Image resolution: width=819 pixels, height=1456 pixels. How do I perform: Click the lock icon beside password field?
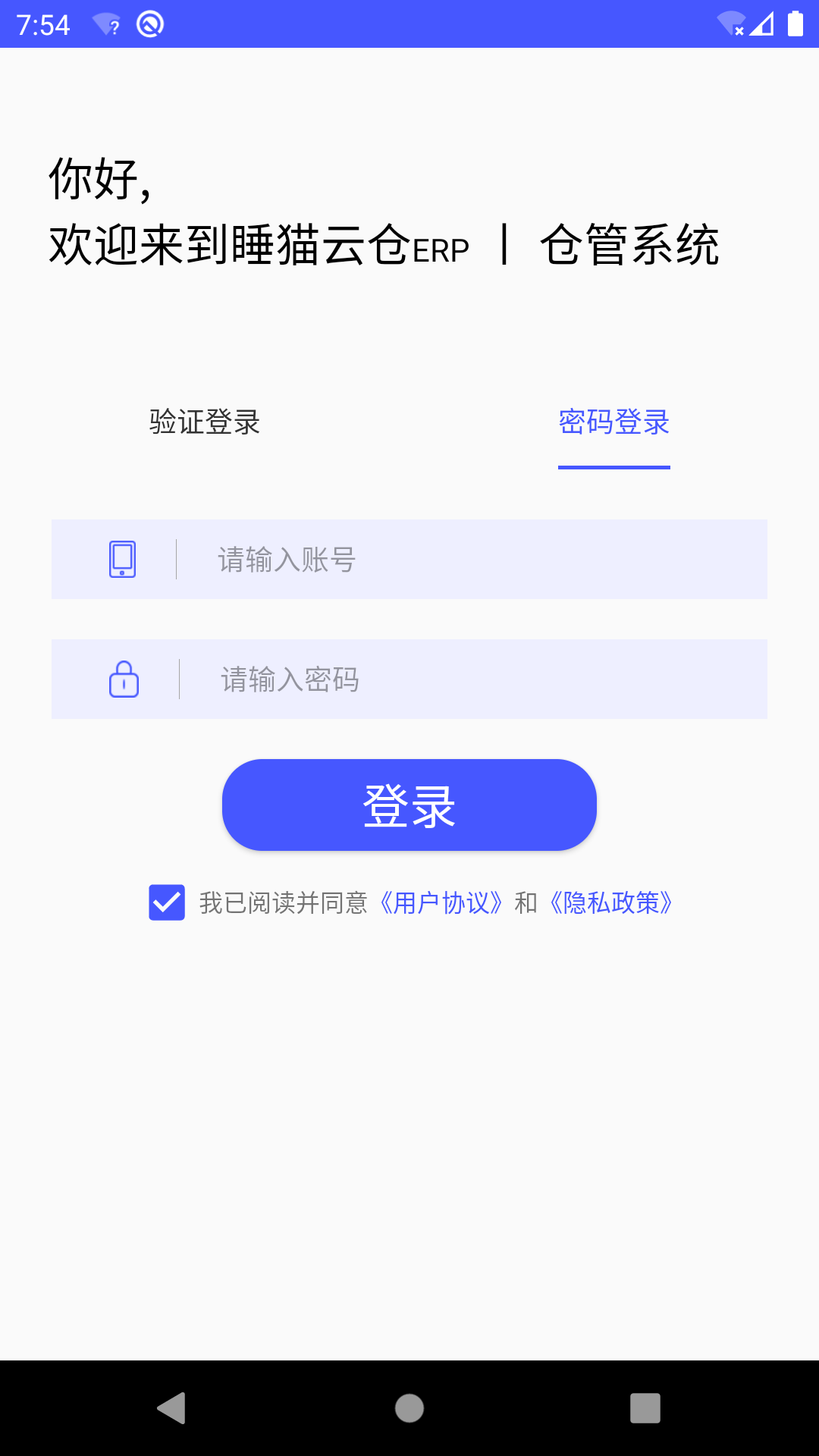click(x=124, y=679)
